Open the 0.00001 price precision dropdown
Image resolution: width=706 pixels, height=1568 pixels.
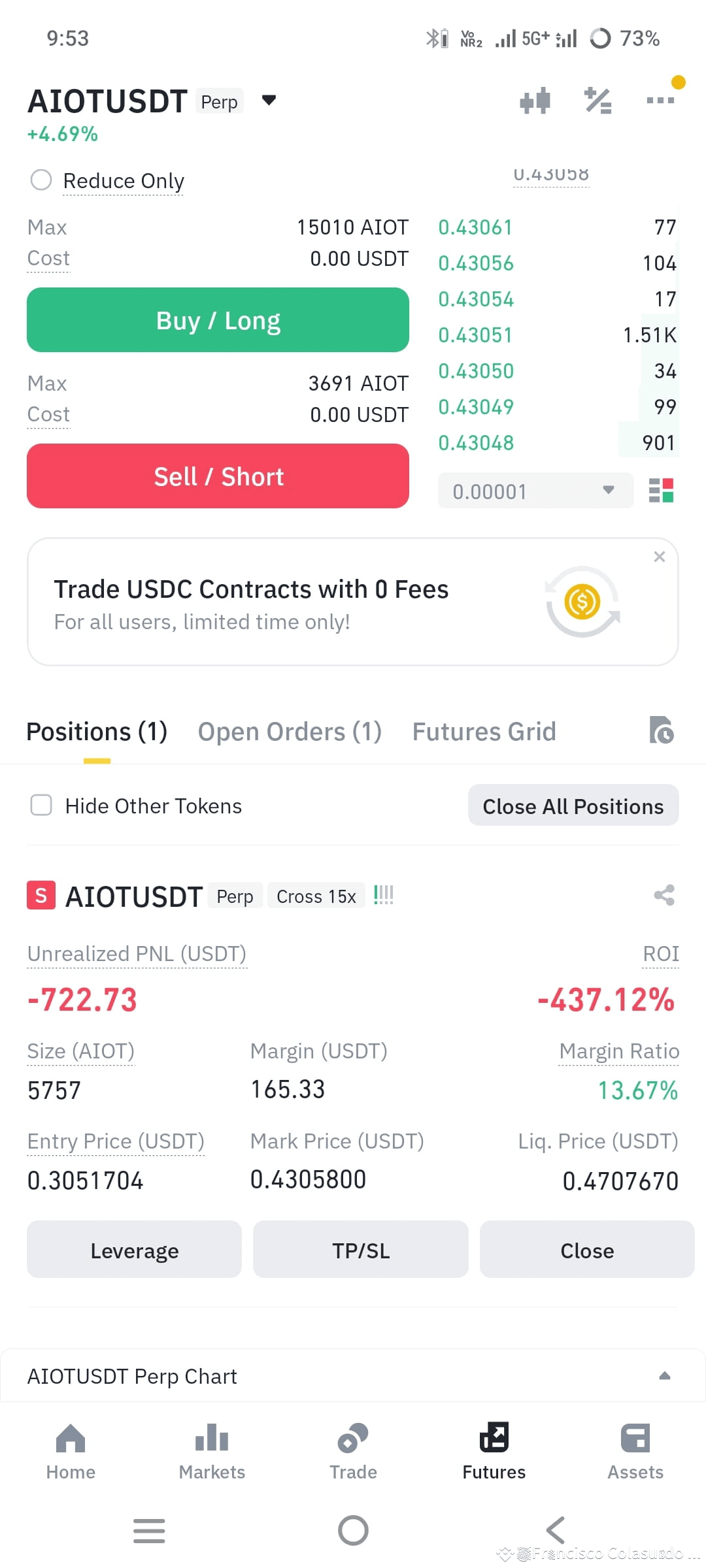point(535,491)
